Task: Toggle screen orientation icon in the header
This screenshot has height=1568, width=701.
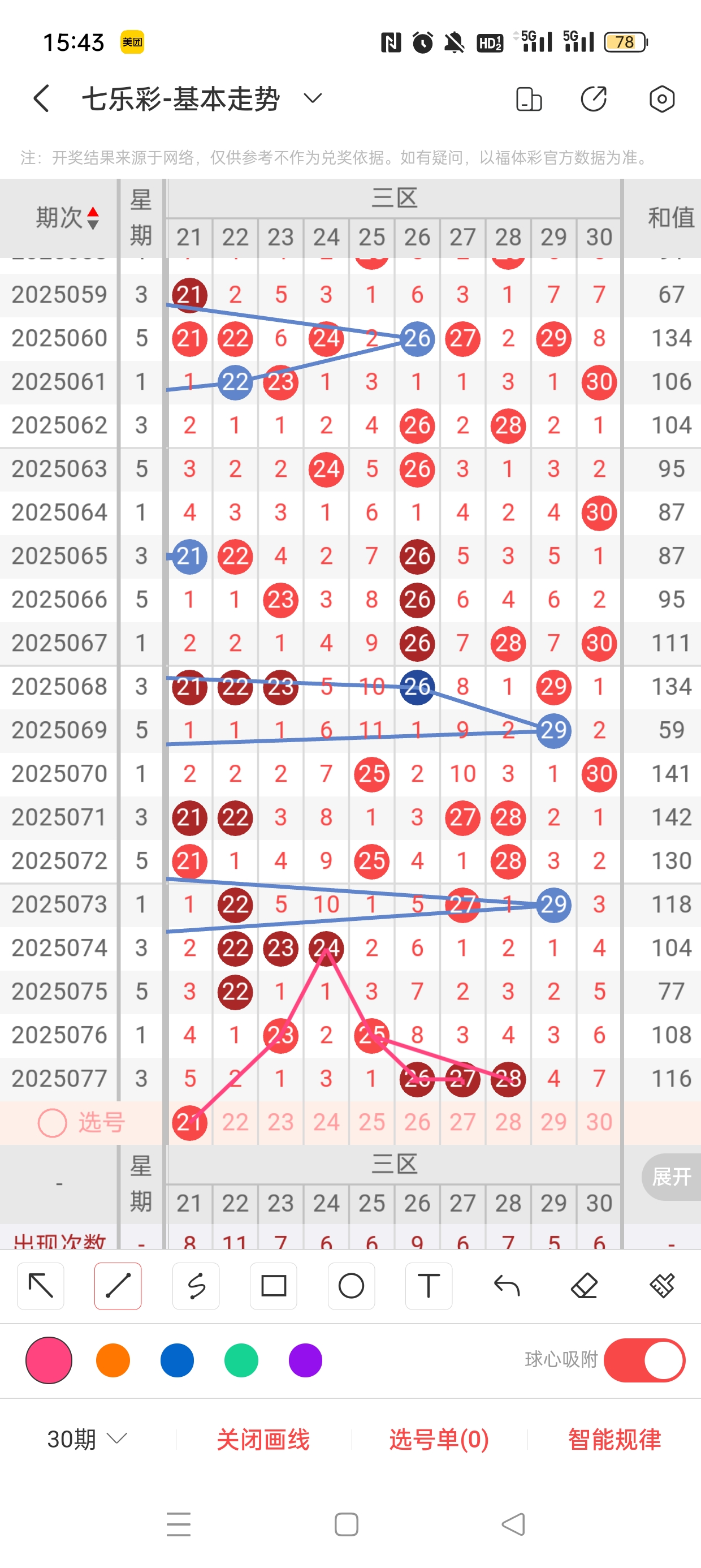Action: [528, 98]
